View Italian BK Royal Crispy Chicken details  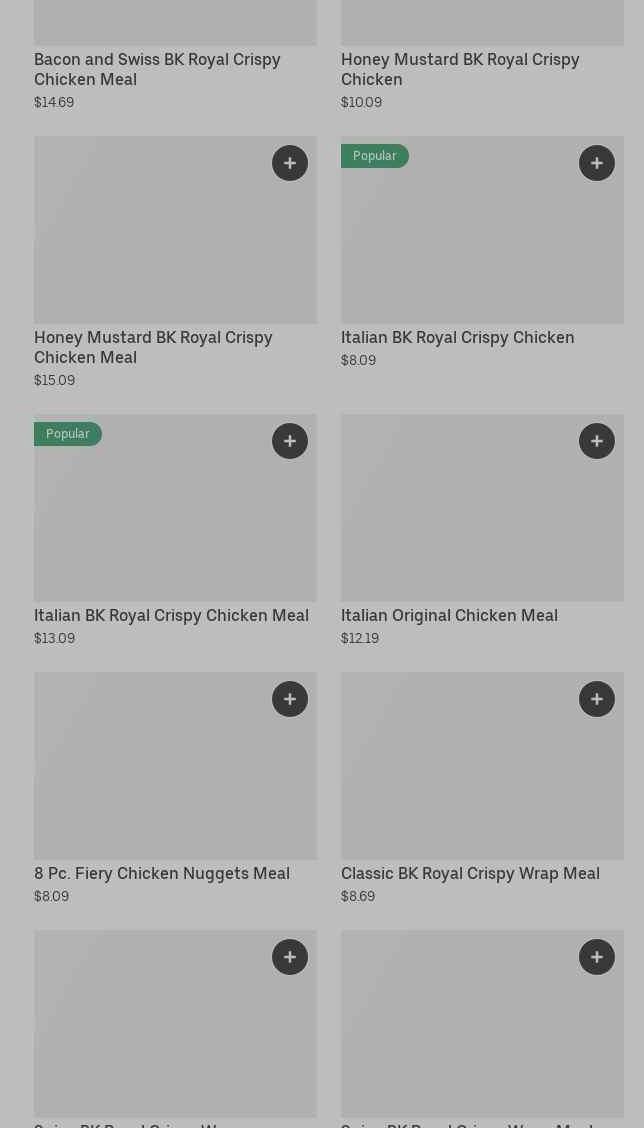tap(457, 337)
